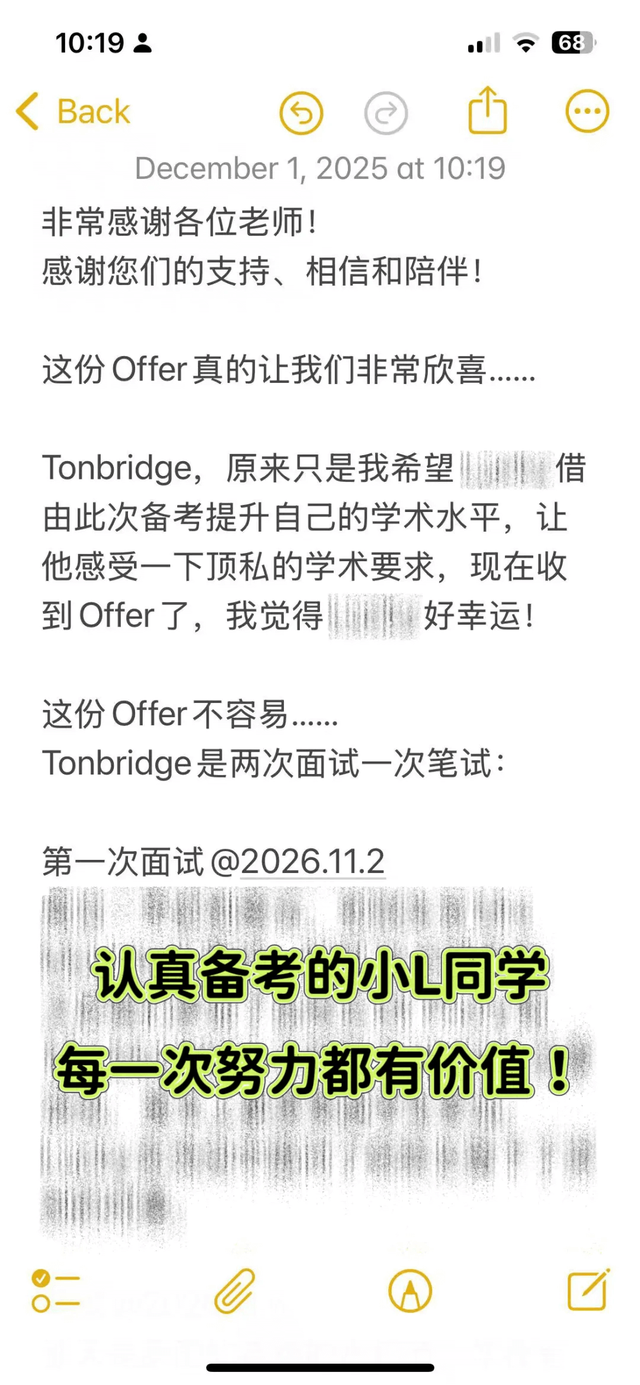Open the markup pen tool

410,1290
